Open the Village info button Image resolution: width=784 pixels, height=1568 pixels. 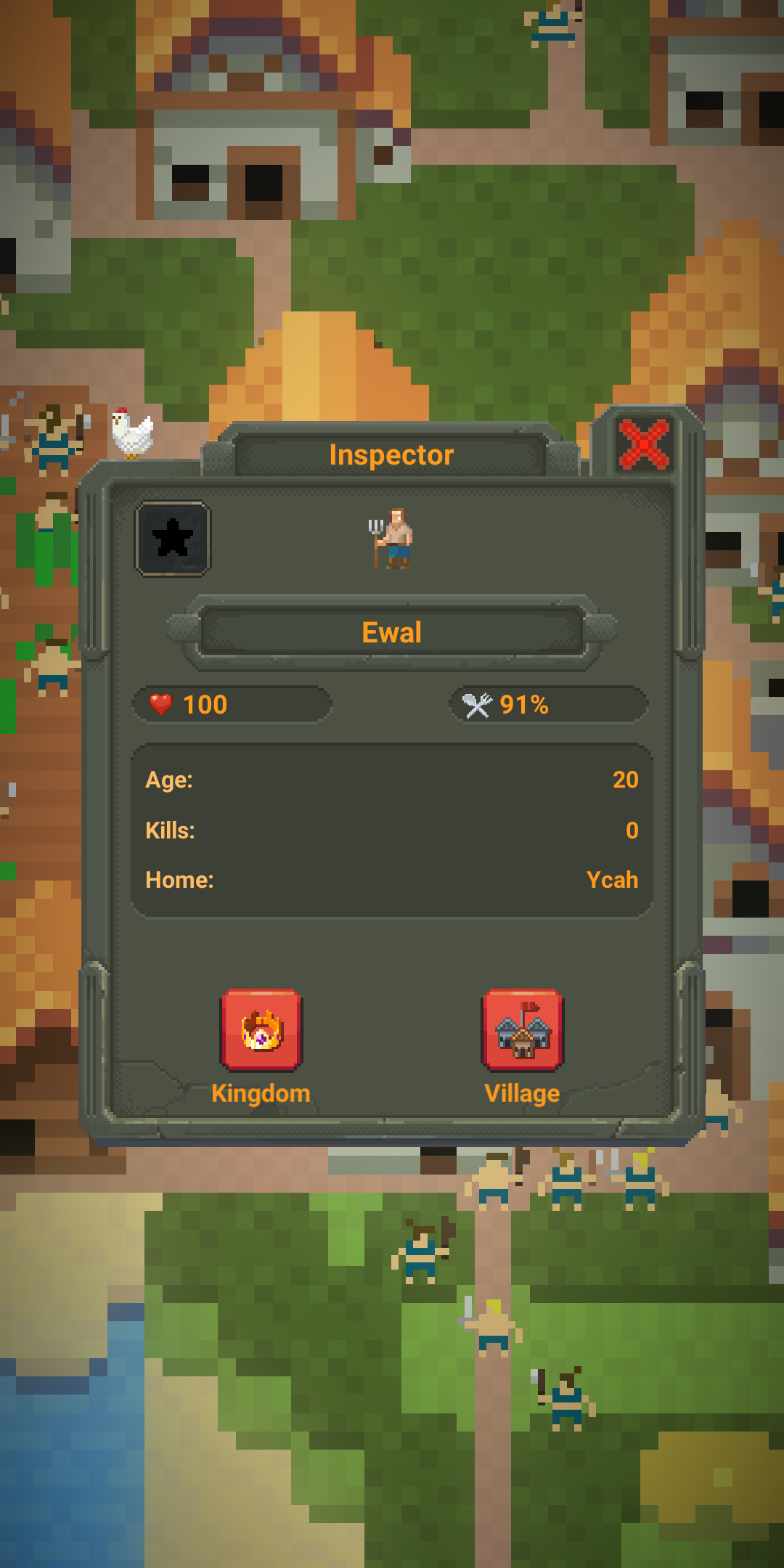(x=523, y=1031)
